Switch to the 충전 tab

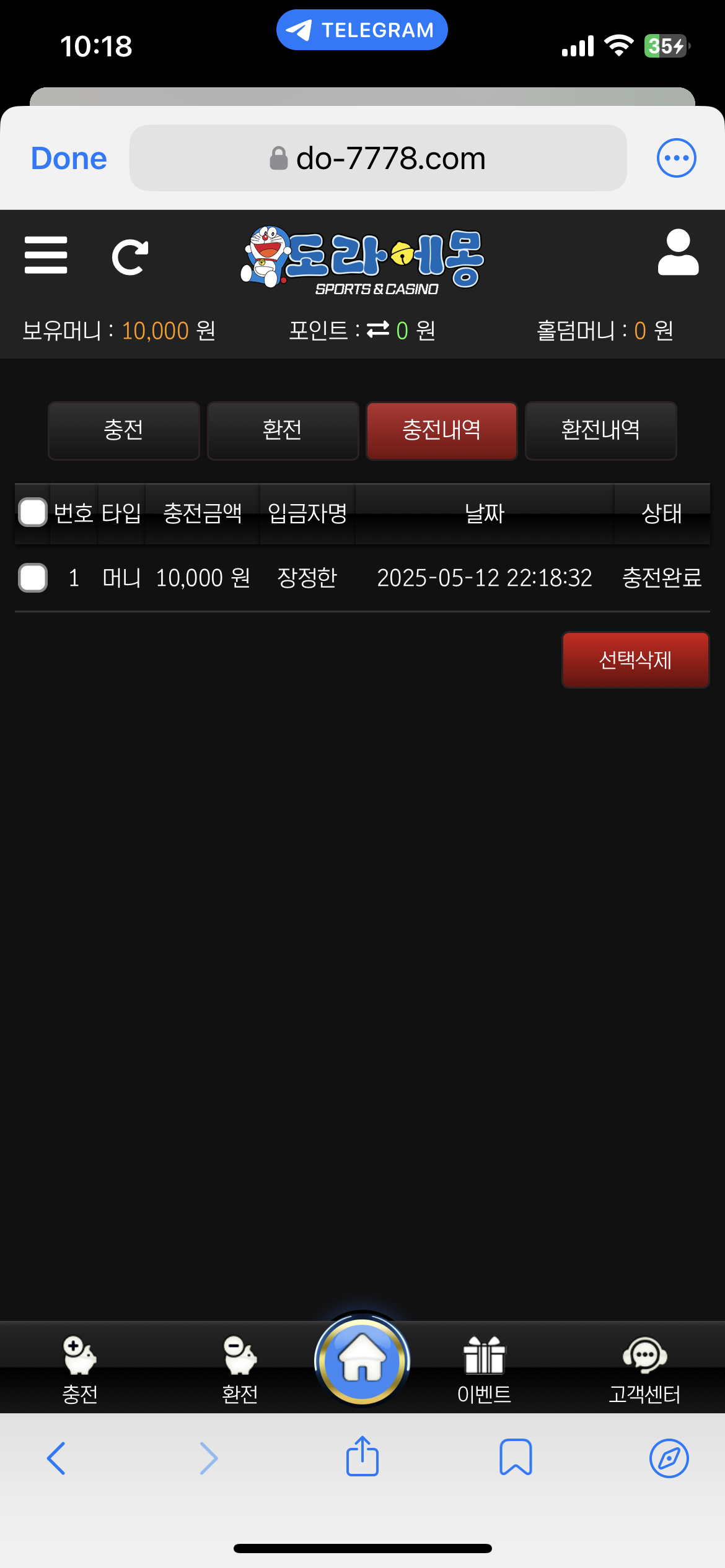click(x=124, y=430)
